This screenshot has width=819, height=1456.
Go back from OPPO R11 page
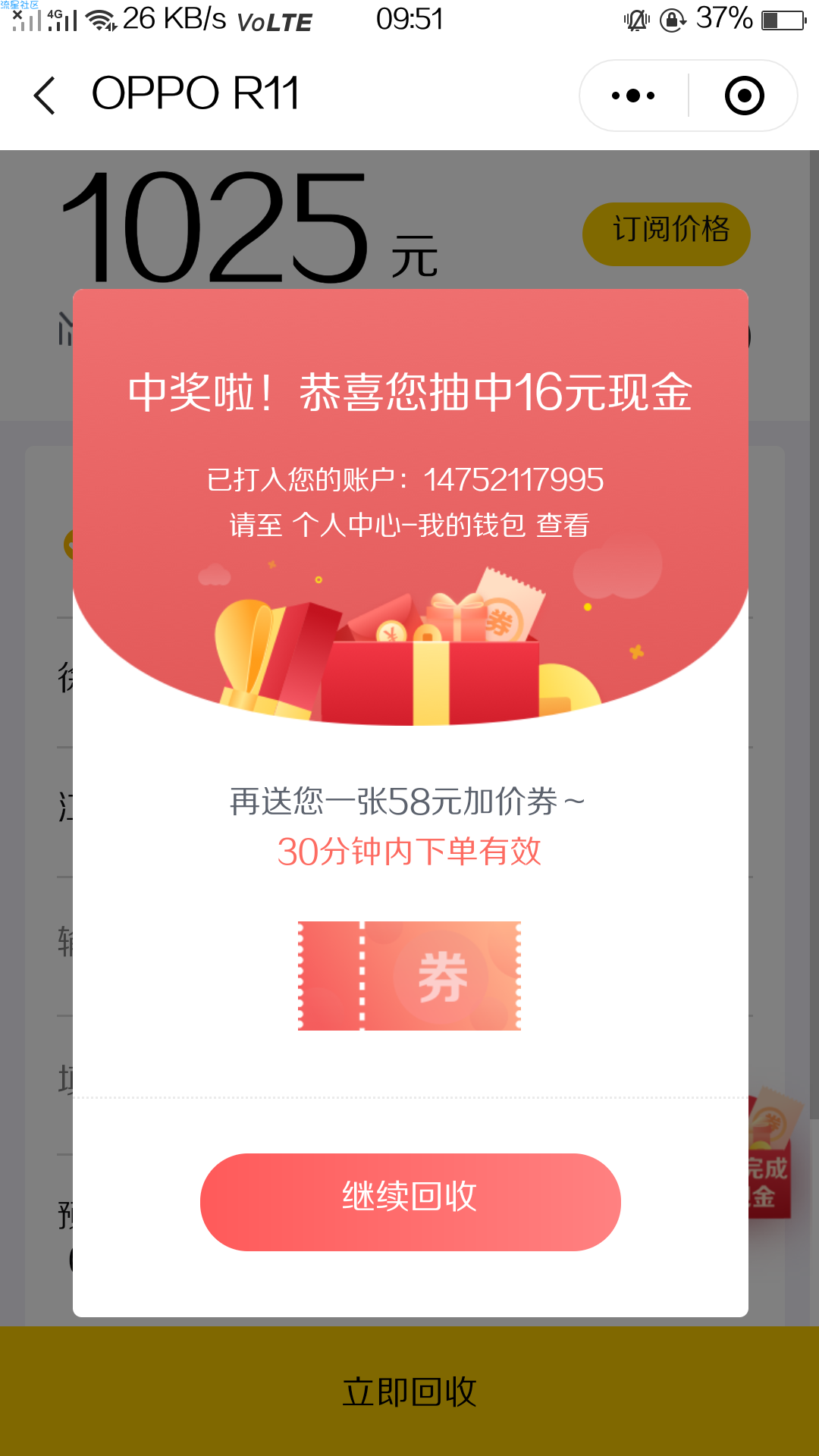pos(45,96)
